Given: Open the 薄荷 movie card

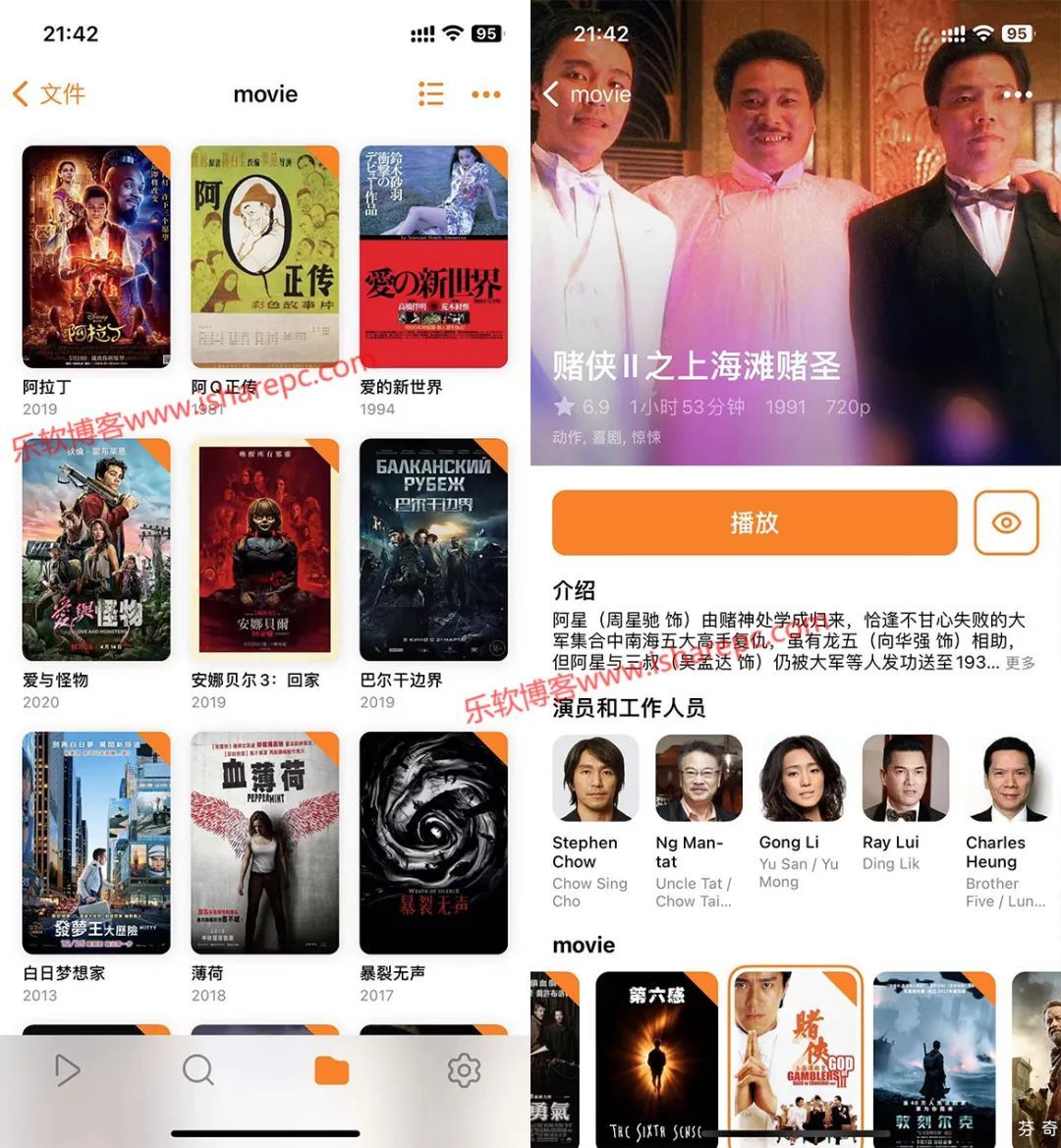Looking at the screenshot, I should pyautogui.click(x=264, y=843).
